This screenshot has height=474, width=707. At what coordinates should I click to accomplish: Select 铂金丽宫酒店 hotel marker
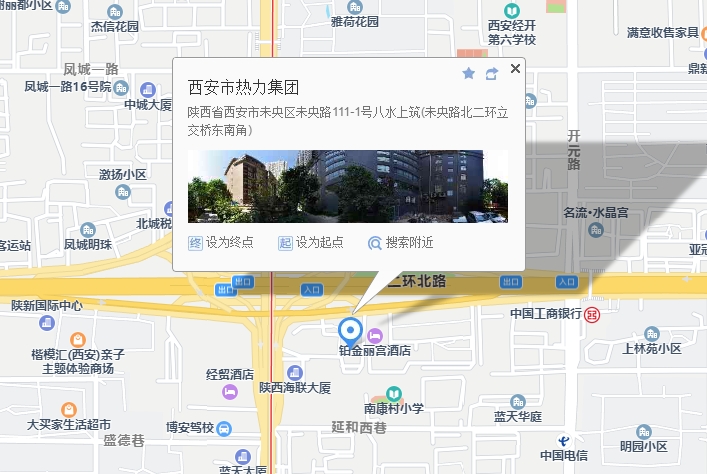pos(375,335)
